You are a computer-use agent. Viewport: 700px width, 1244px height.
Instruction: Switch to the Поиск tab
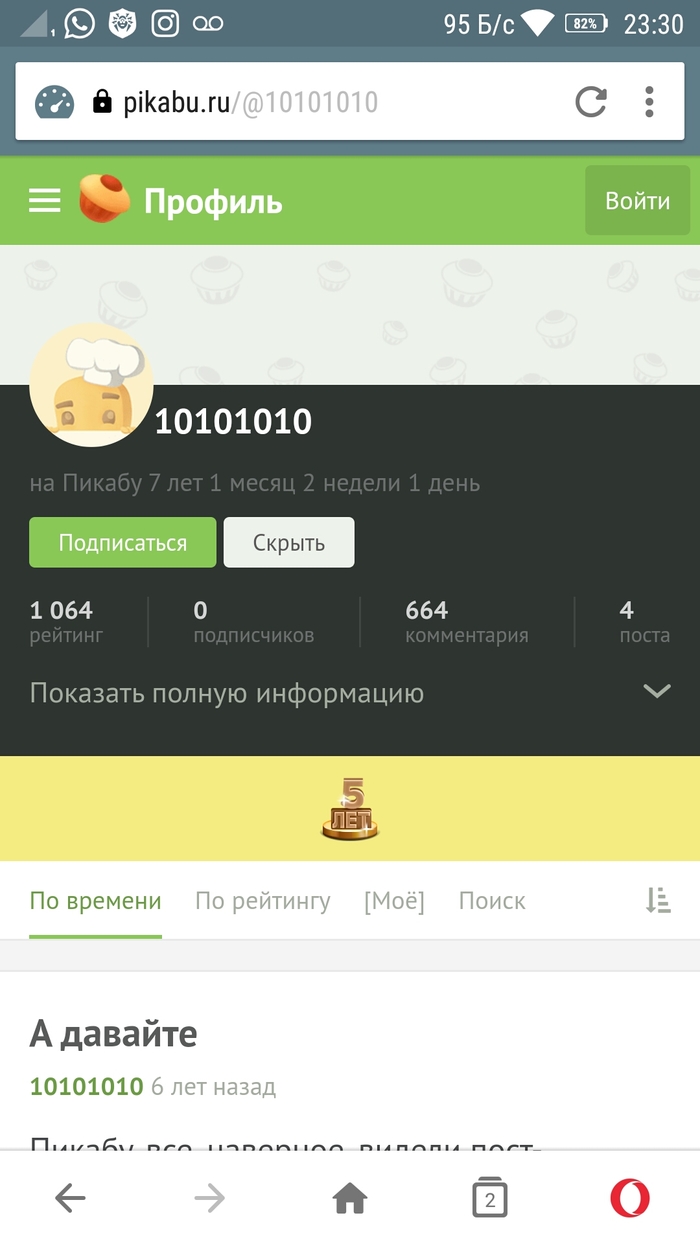click(491, 901)
